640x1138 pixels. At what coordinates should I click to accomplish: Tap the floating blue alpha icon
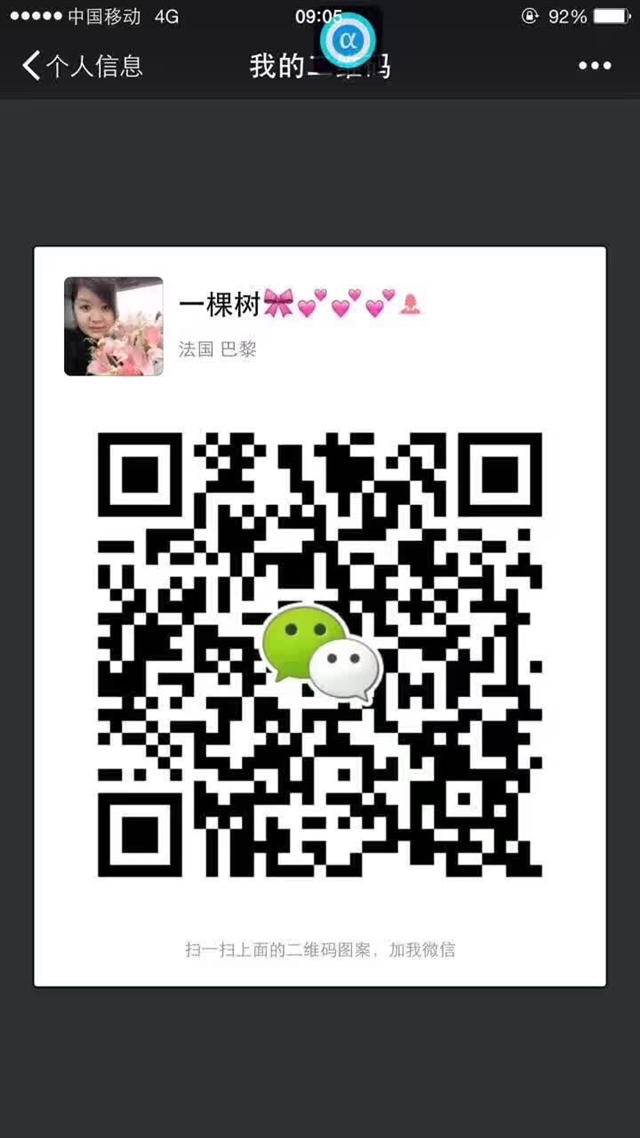pyautogui.click(x=349, y=41)
